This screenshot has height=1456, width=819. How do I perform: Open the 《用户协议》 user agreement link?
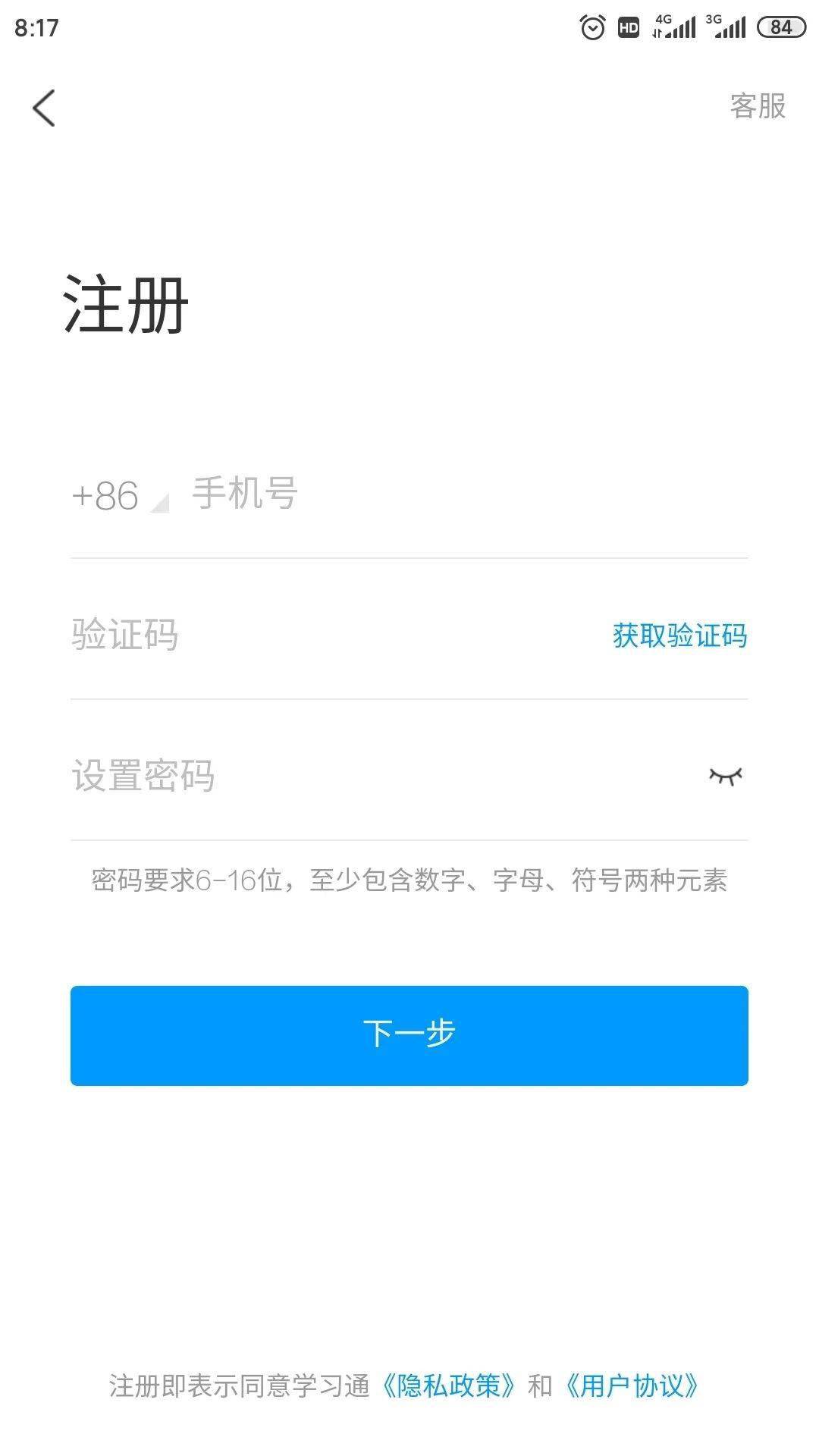click(x=631, y=1385)
